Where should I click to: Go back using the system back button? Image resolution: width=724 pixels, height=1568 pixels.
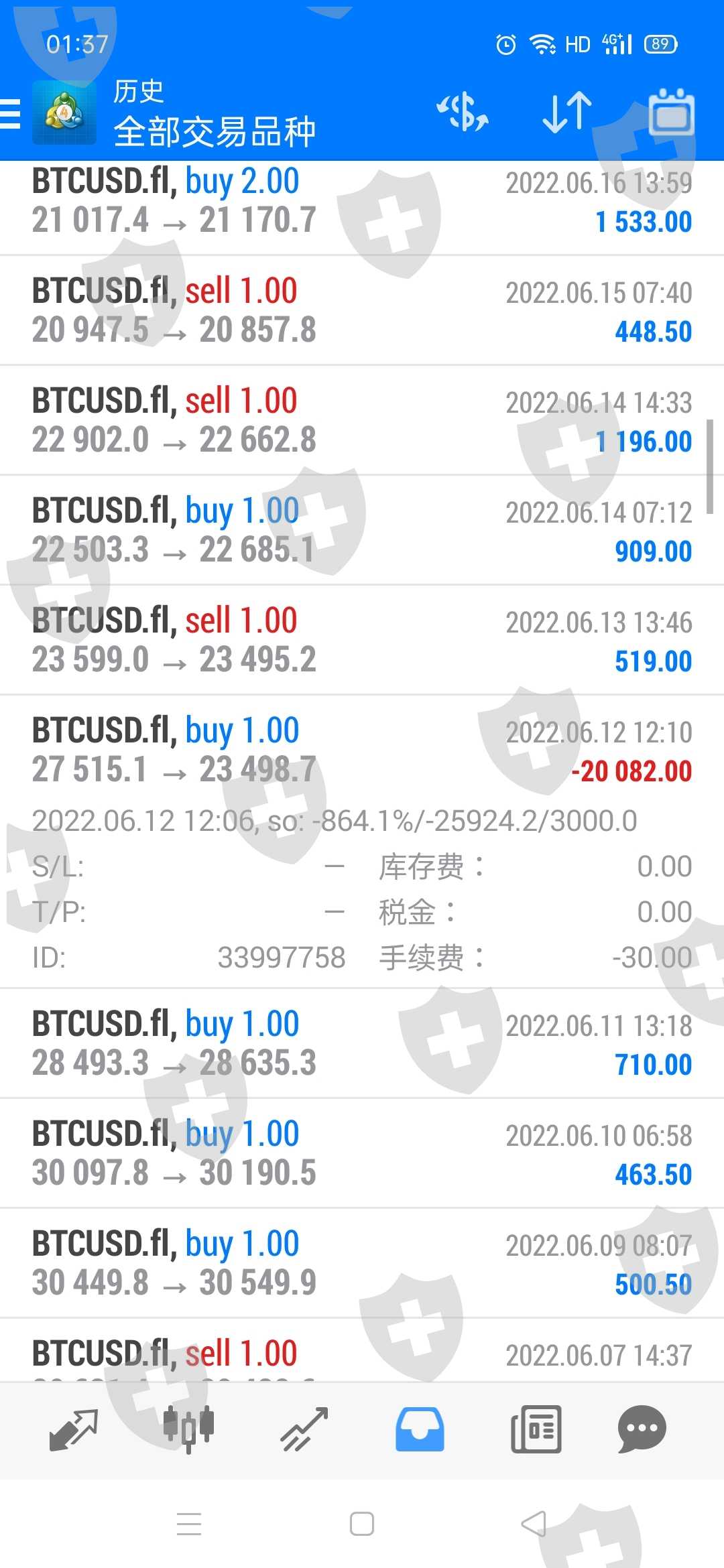[x=534, y=1524]
